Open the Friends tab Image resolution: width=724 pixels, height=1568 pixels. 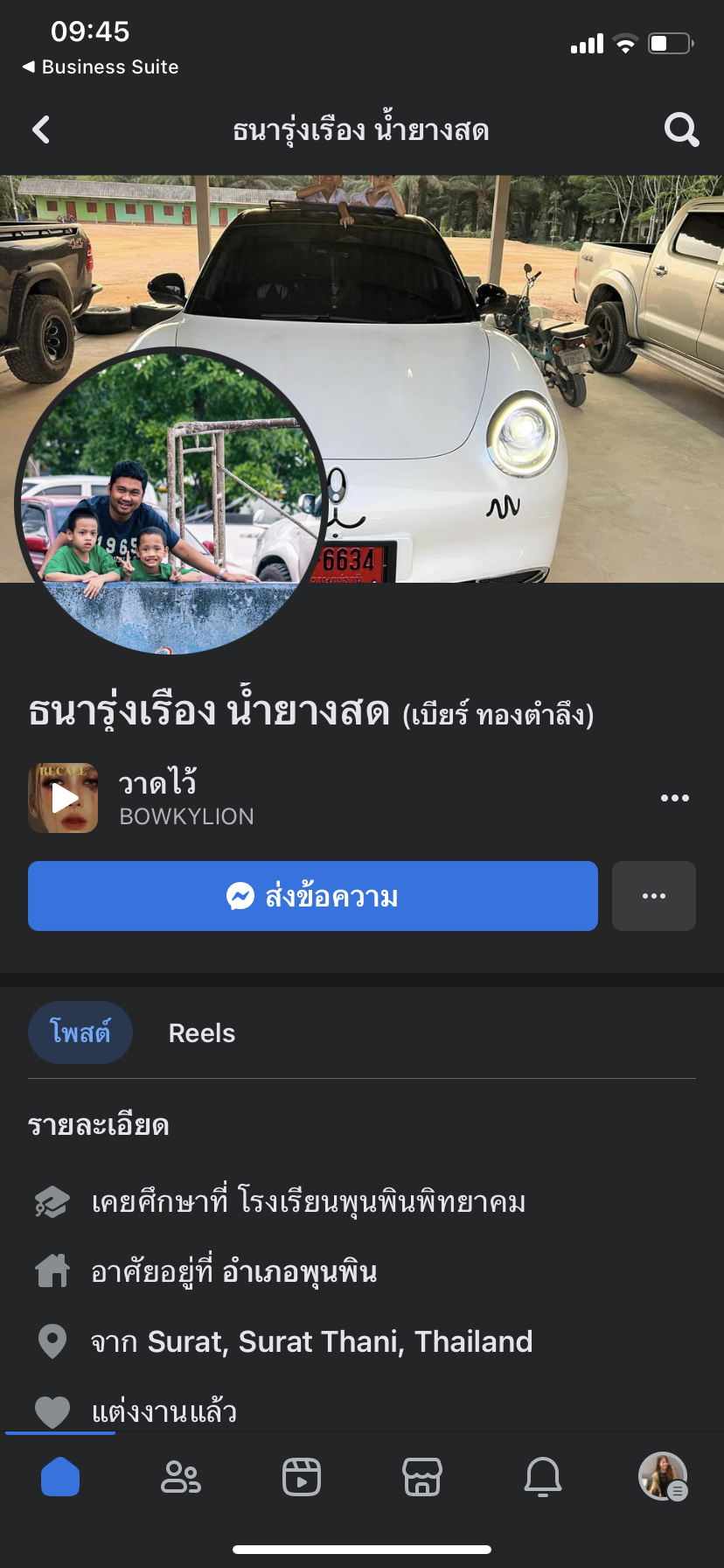click(x=181, y=1477)
